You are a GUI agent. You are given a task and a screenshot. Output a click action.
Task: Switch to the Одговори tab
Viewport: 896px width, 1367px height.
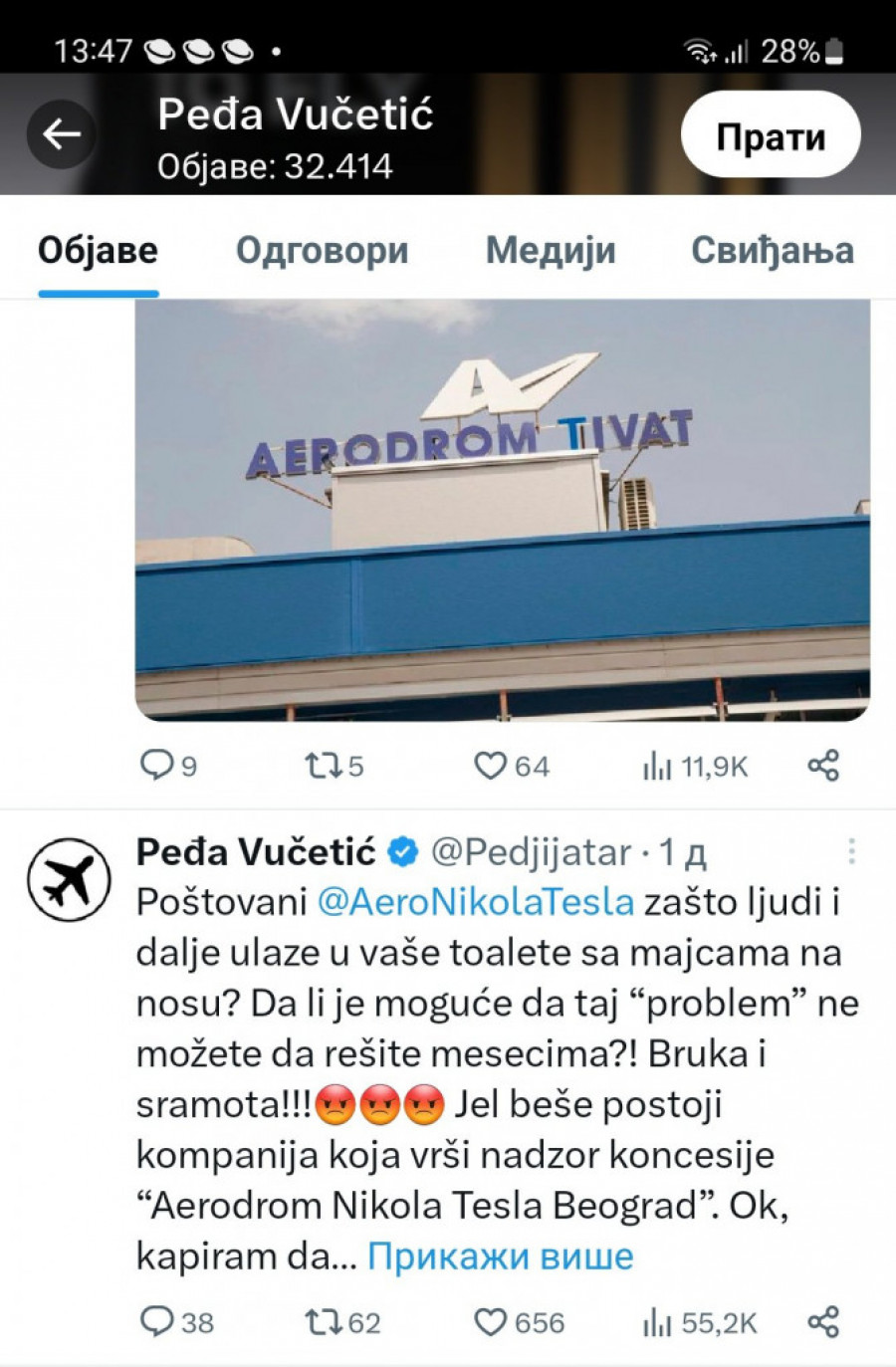[322, 250]
